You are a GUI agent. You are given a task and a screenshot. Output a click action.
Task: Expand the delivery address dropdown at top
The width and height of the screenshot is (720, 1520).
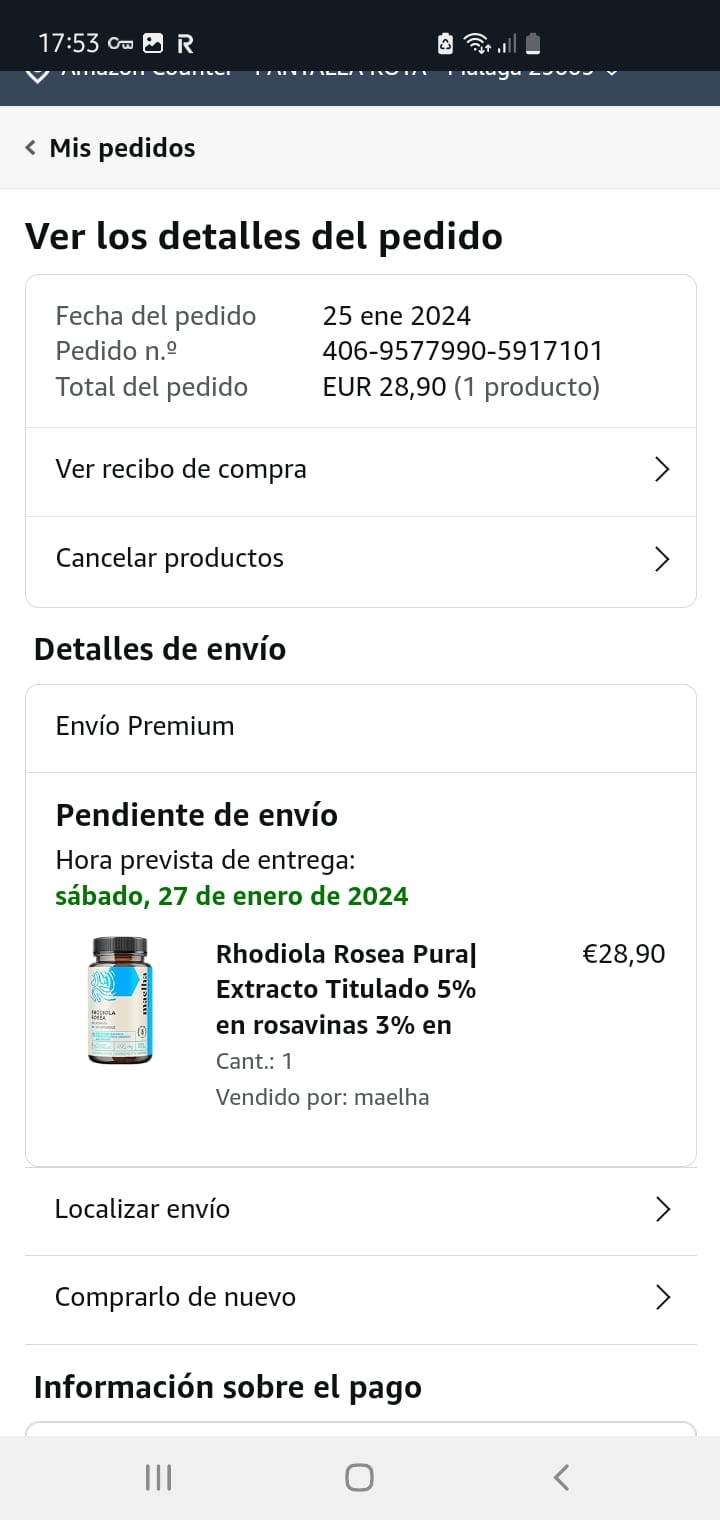pyautogui.click(x=611, y=72)
